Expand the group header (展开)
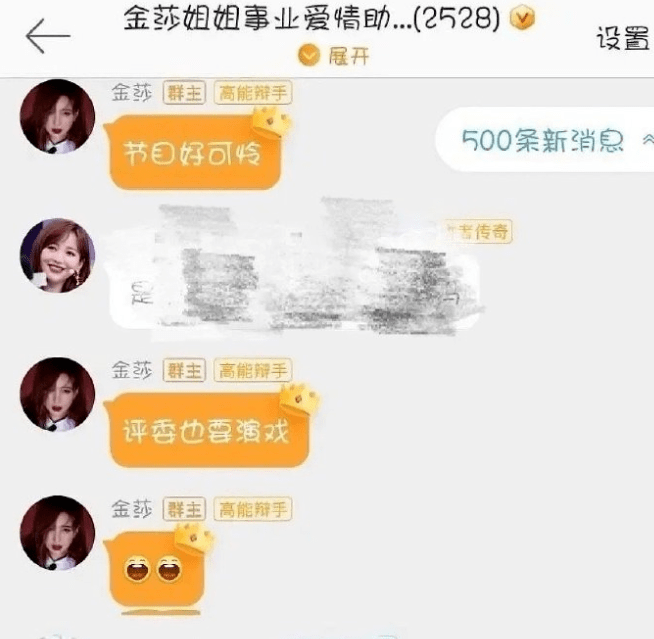 point(335,56)
